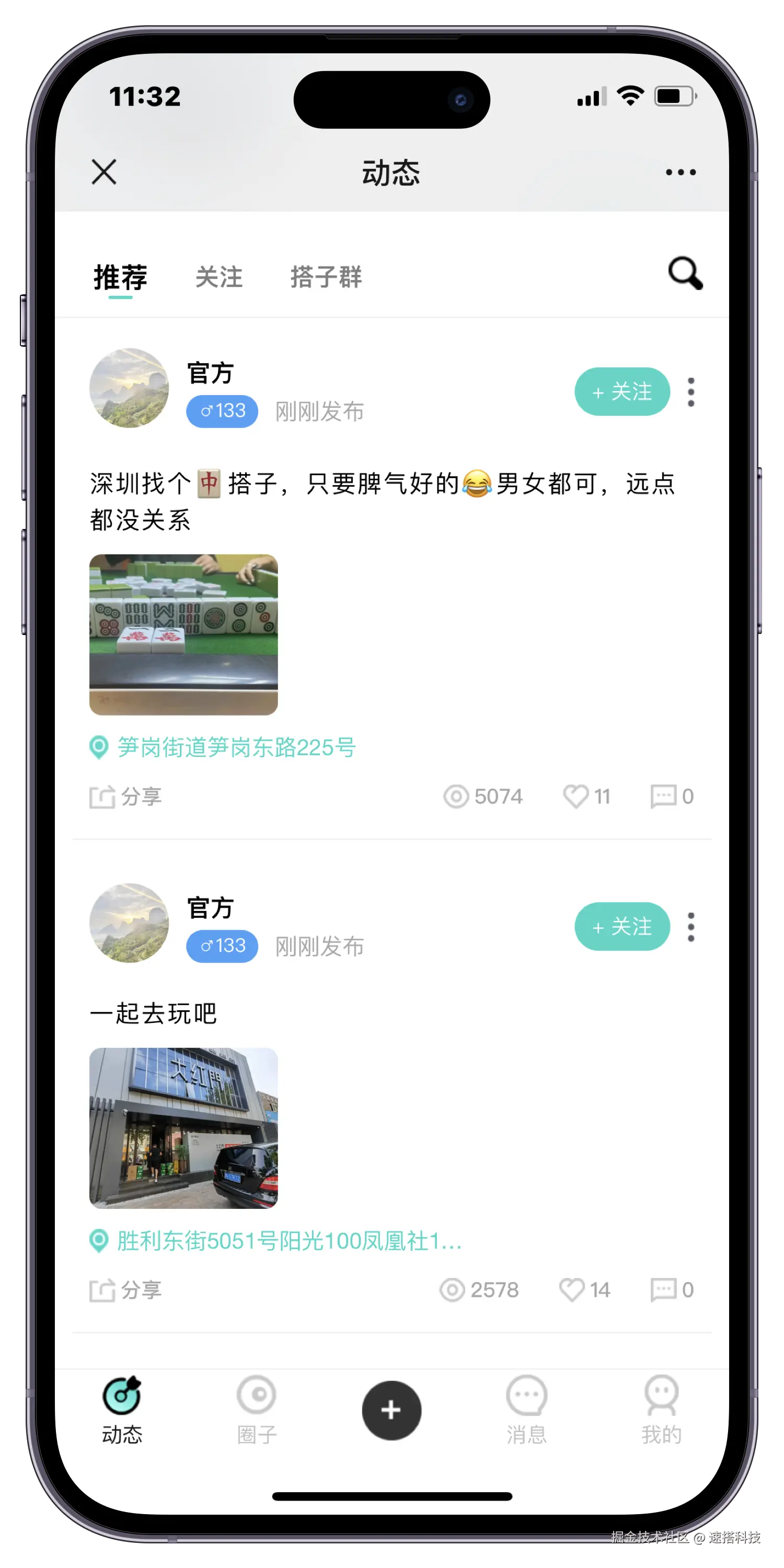Open location 笋岗街道笋岗东路225号

click(236, 747)
